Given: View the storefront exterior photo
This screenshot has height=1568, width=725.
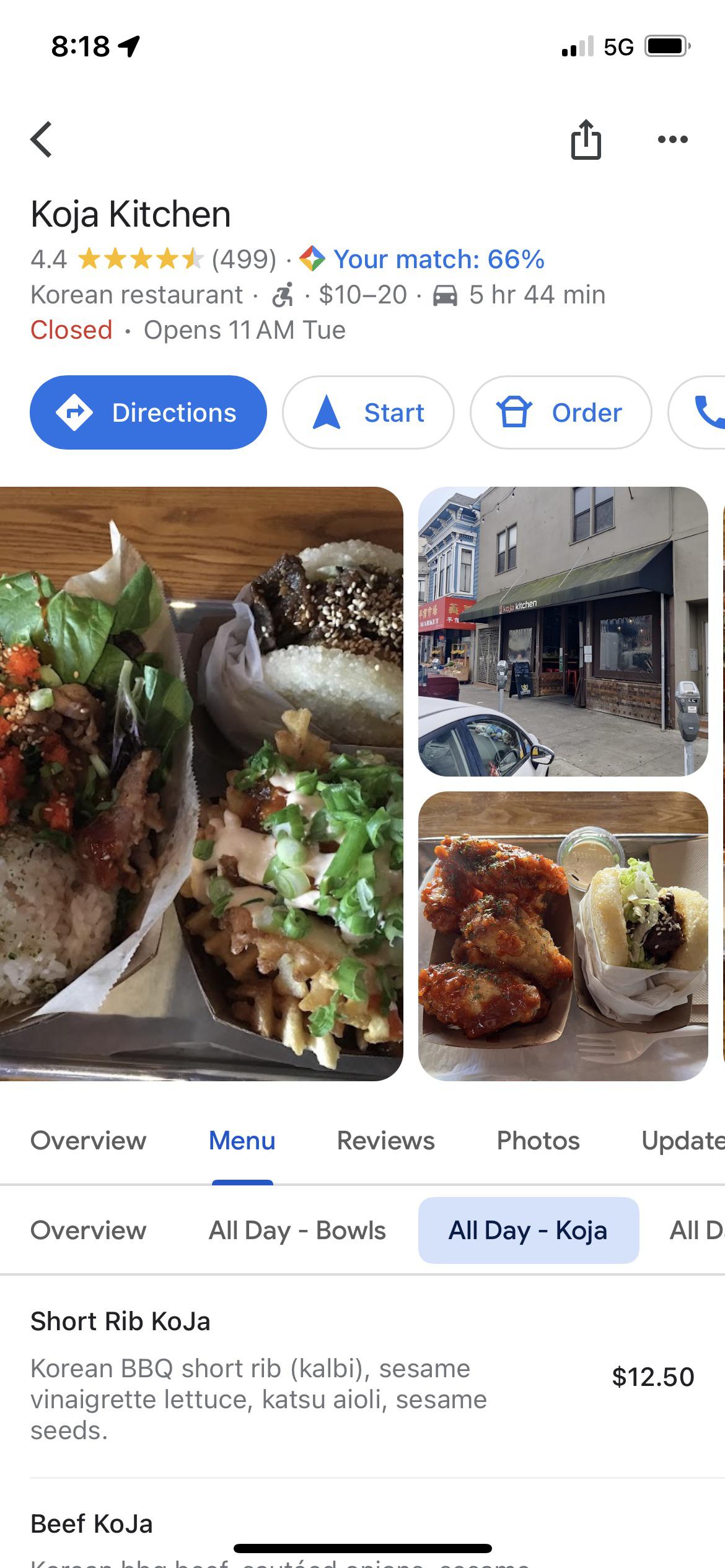Looking at the screenshot, I should [563, 631].
